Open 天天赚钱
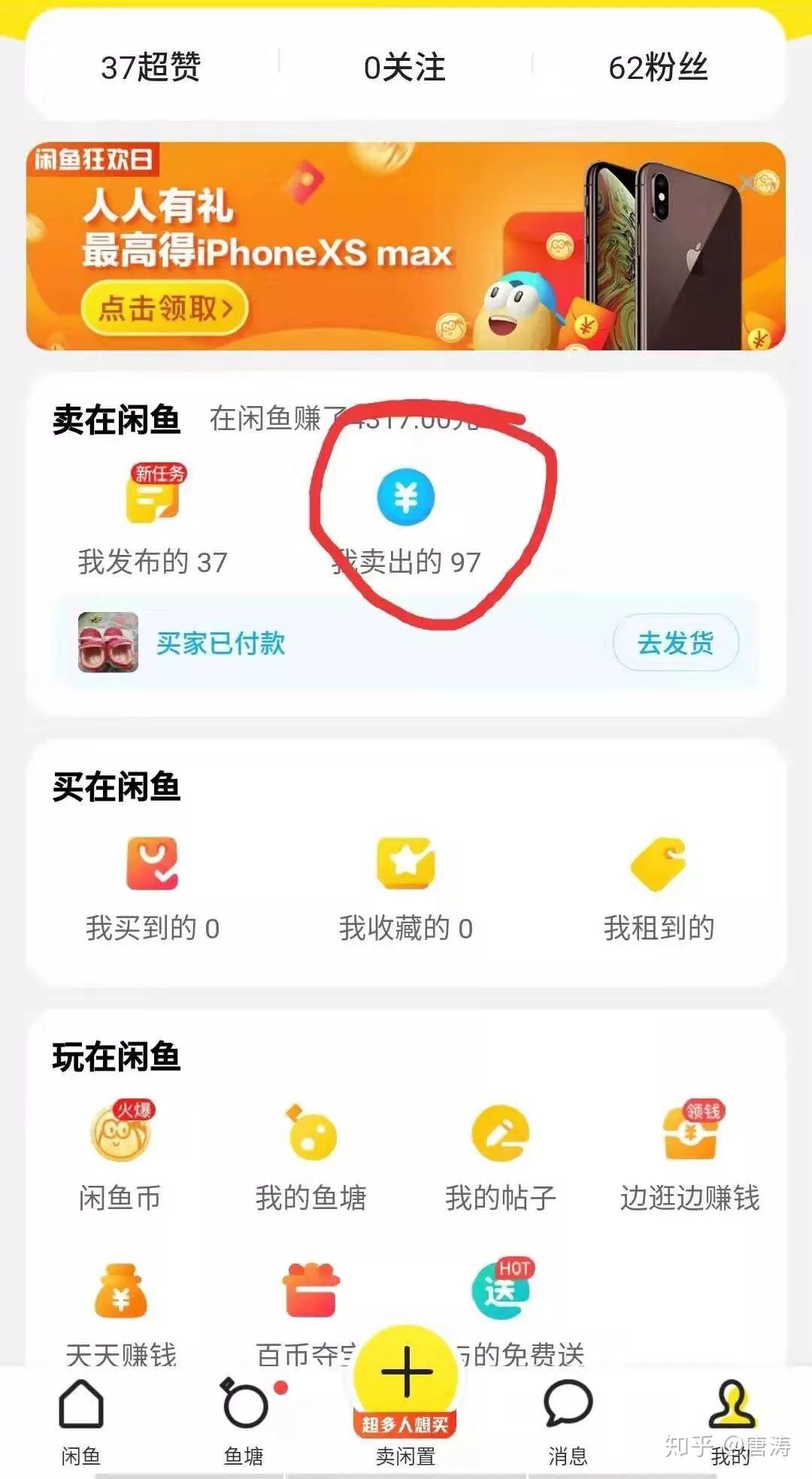The image size is (812, 1479). tap(120, 1312)
